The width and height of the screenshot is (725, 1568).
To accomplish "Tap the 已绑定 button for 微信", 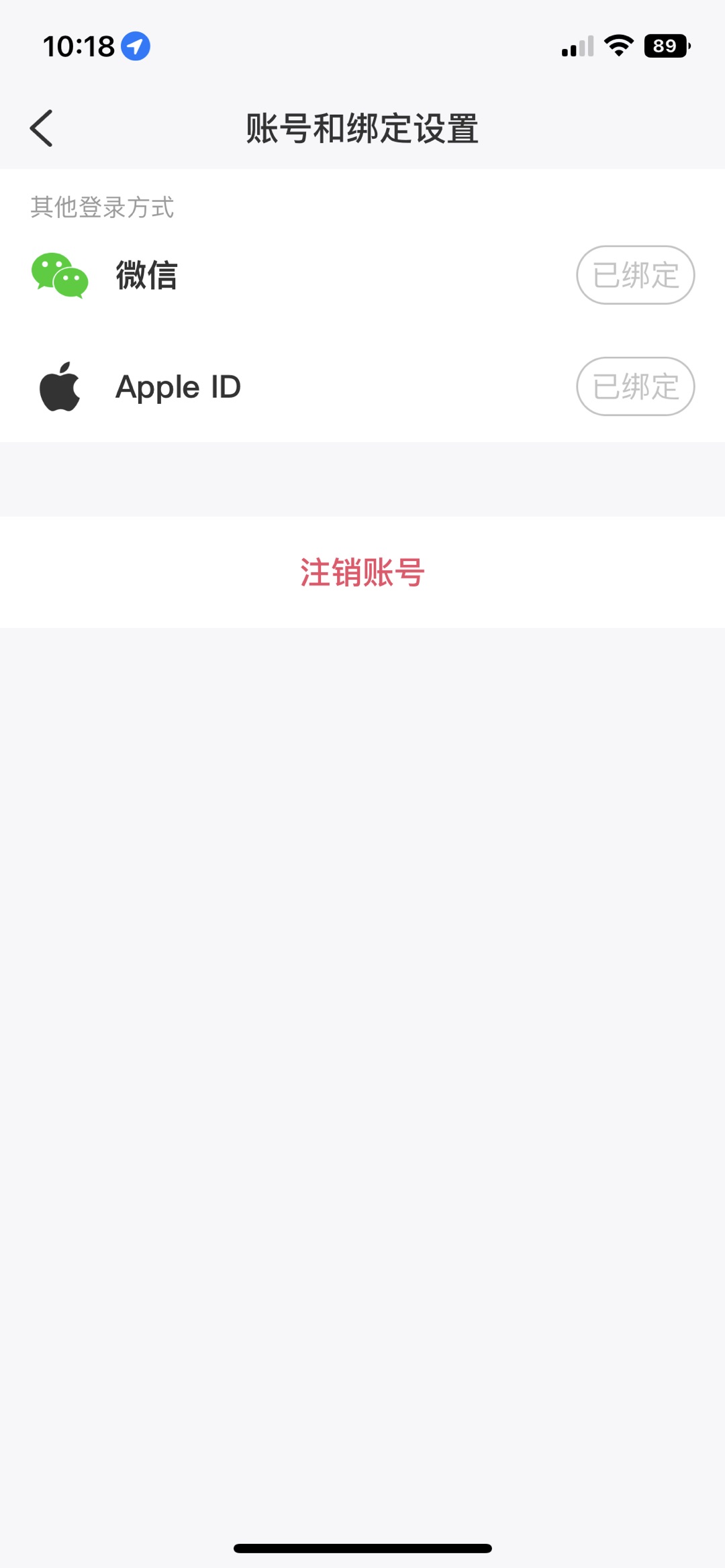I will coord(635,275).
